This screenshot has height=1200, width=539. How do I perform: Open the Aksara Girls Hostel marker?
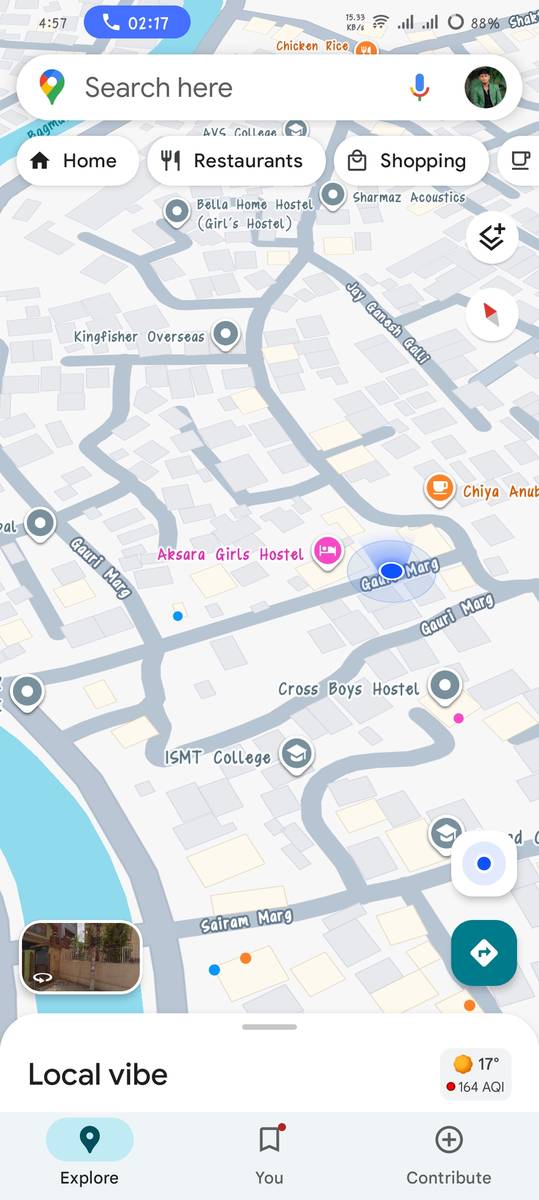[x=327, y=551]
